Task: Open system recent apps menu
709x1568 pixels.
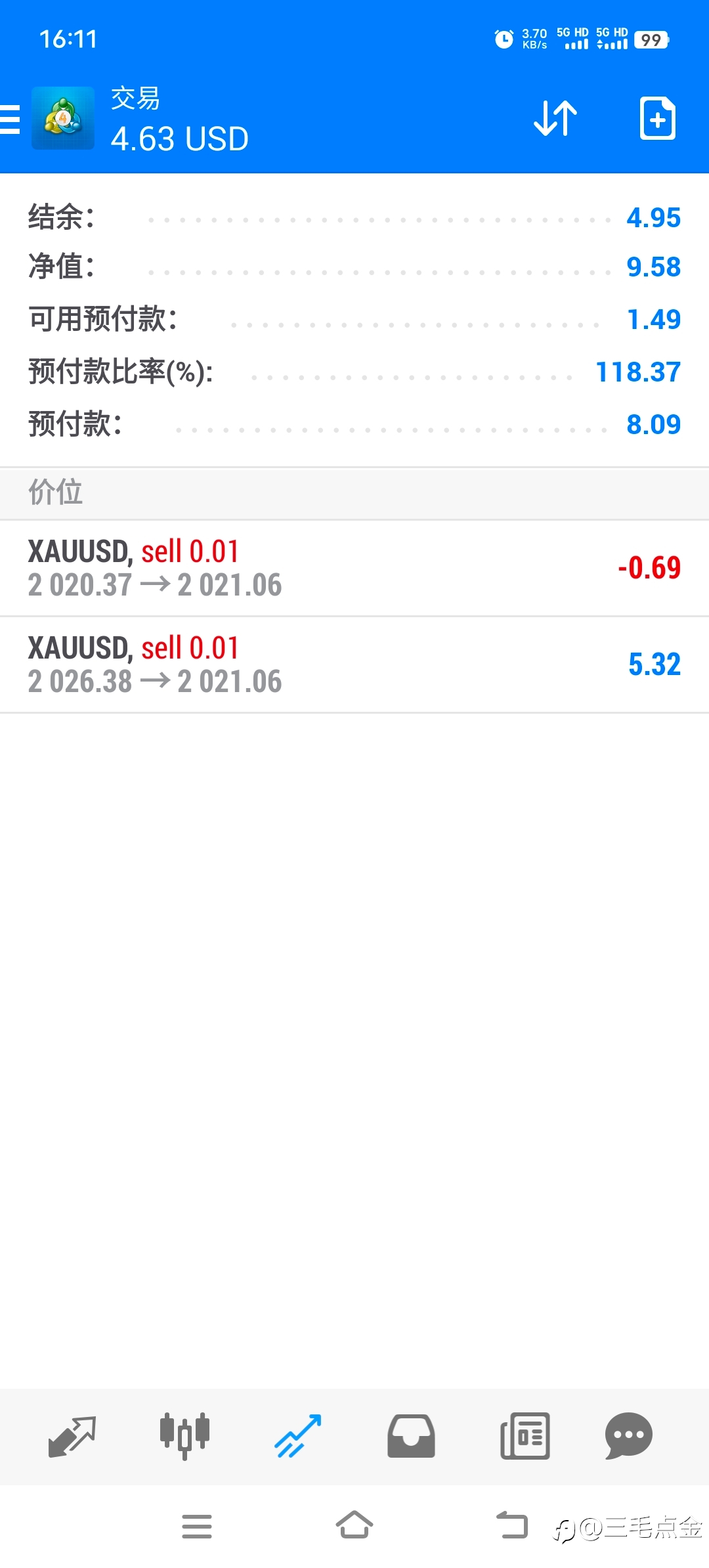Action: (197, 1526)
